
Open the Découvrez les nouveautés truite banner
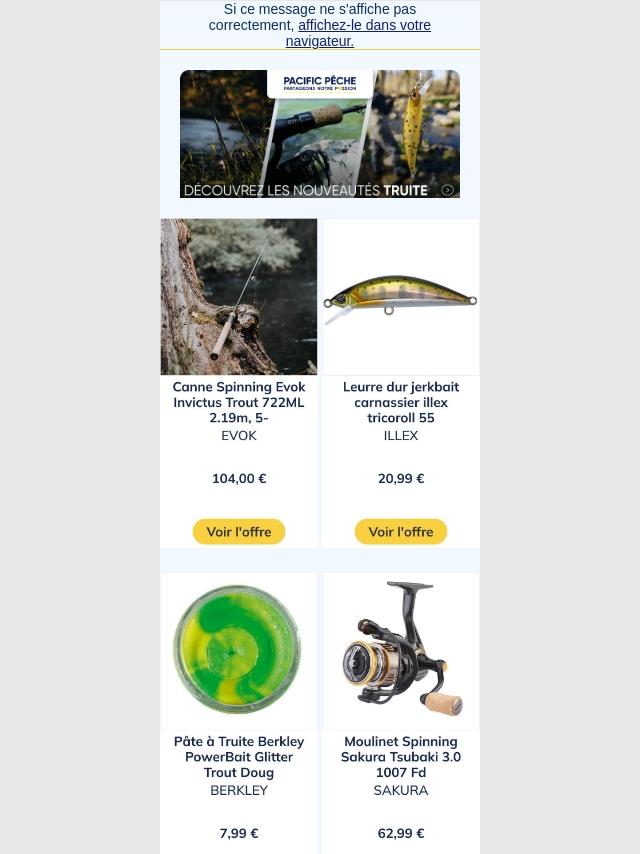pos(320,134)
